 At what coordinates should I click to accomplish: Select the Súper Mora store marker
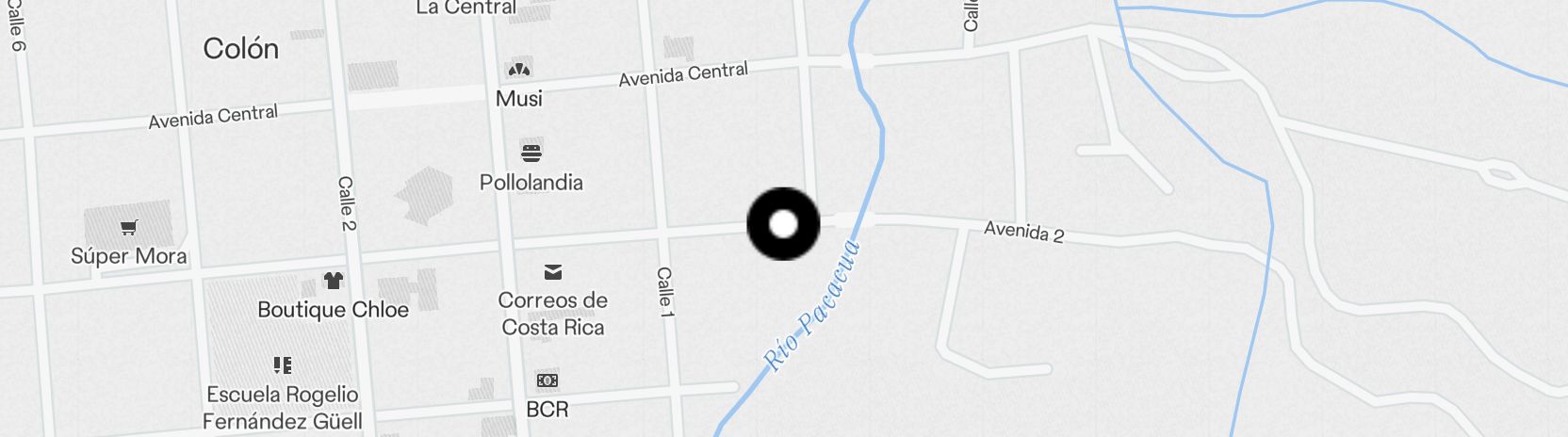tap(129, 228)
